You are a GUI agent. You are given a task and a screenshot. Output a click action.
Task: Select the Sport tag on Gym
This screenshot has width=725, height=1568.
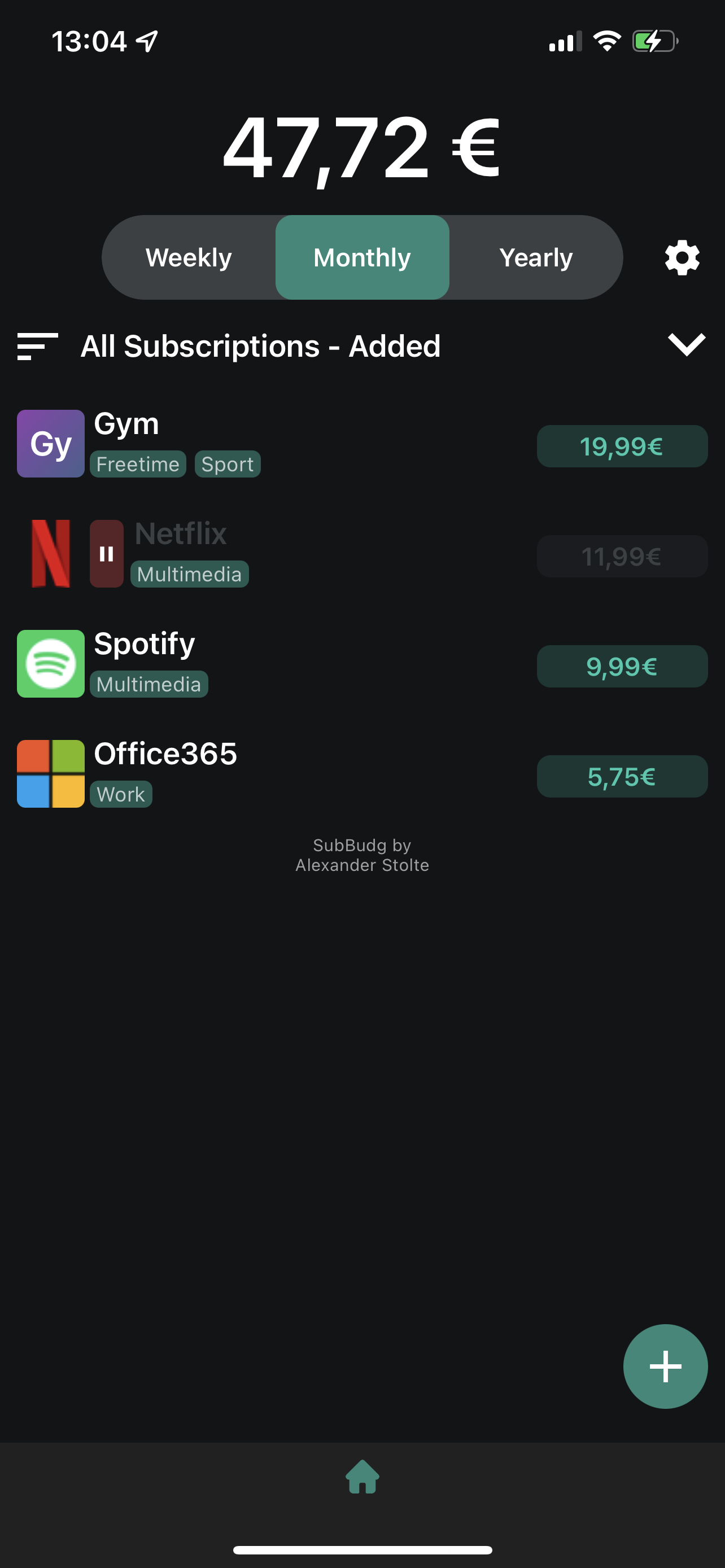(227, 464)
